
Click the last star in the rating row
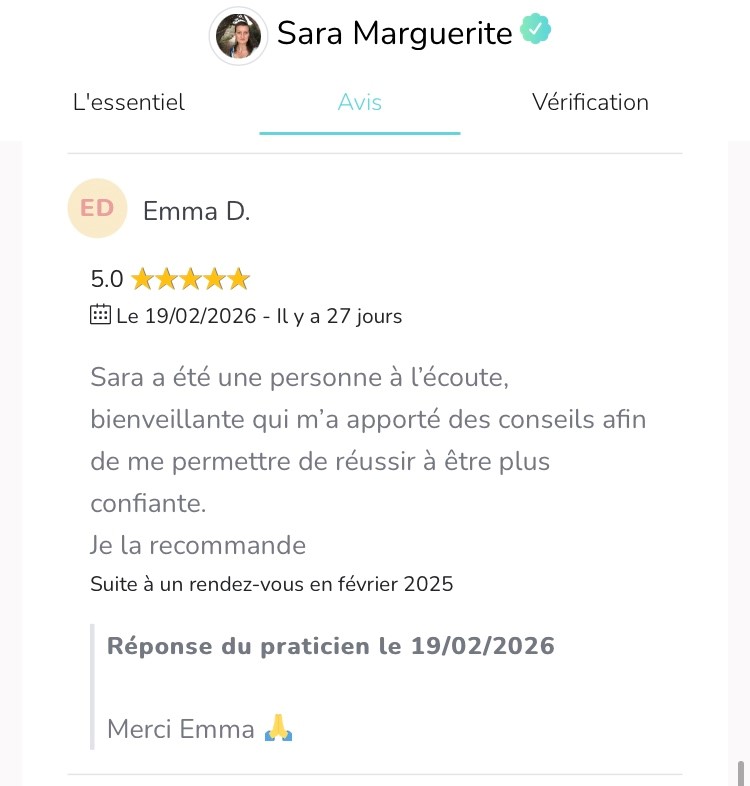(x=238, y=278)
